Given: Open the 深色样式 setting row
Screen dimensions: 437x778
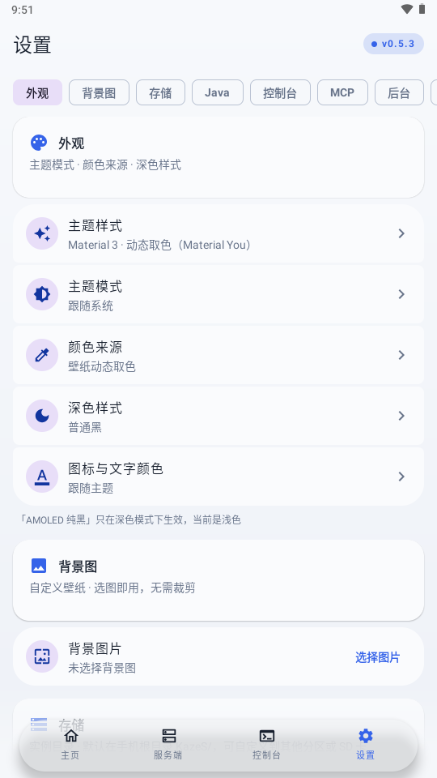Looking at the screenshot, I should (x=218, y=416).
